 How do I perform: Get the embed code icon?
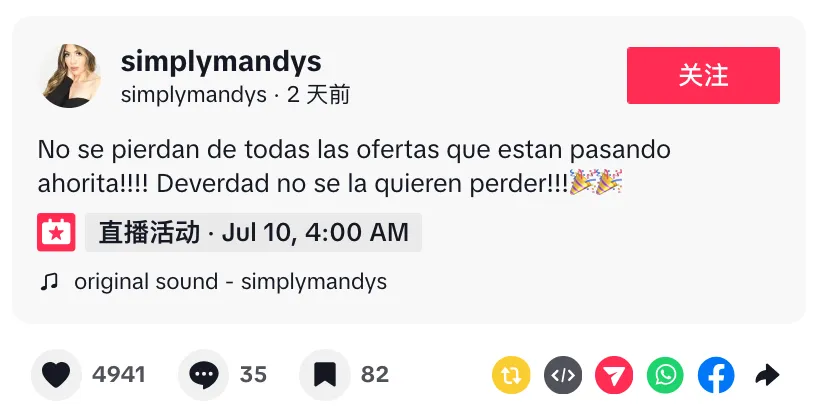[x=563, y=375]
